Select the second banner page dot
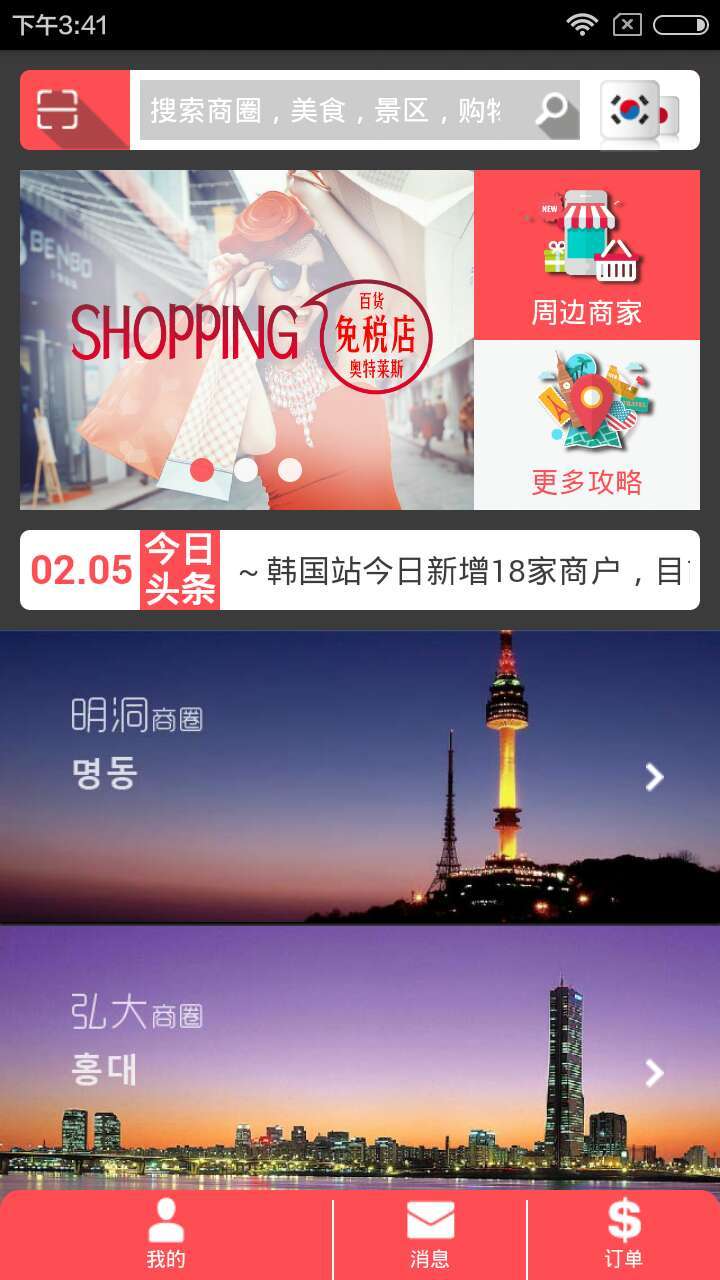This screenshot has height=1280, width=720. click(x=246, y=470)
